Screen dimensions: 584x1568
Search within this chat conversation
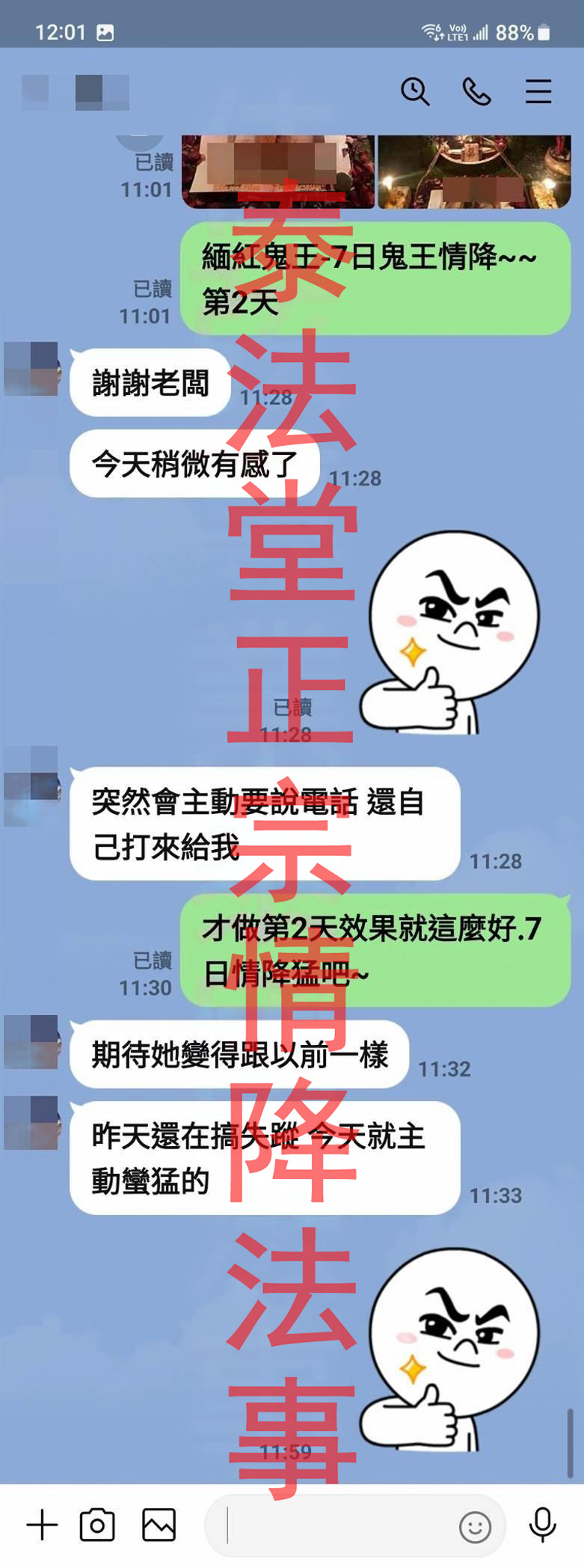tap(415, 91)
